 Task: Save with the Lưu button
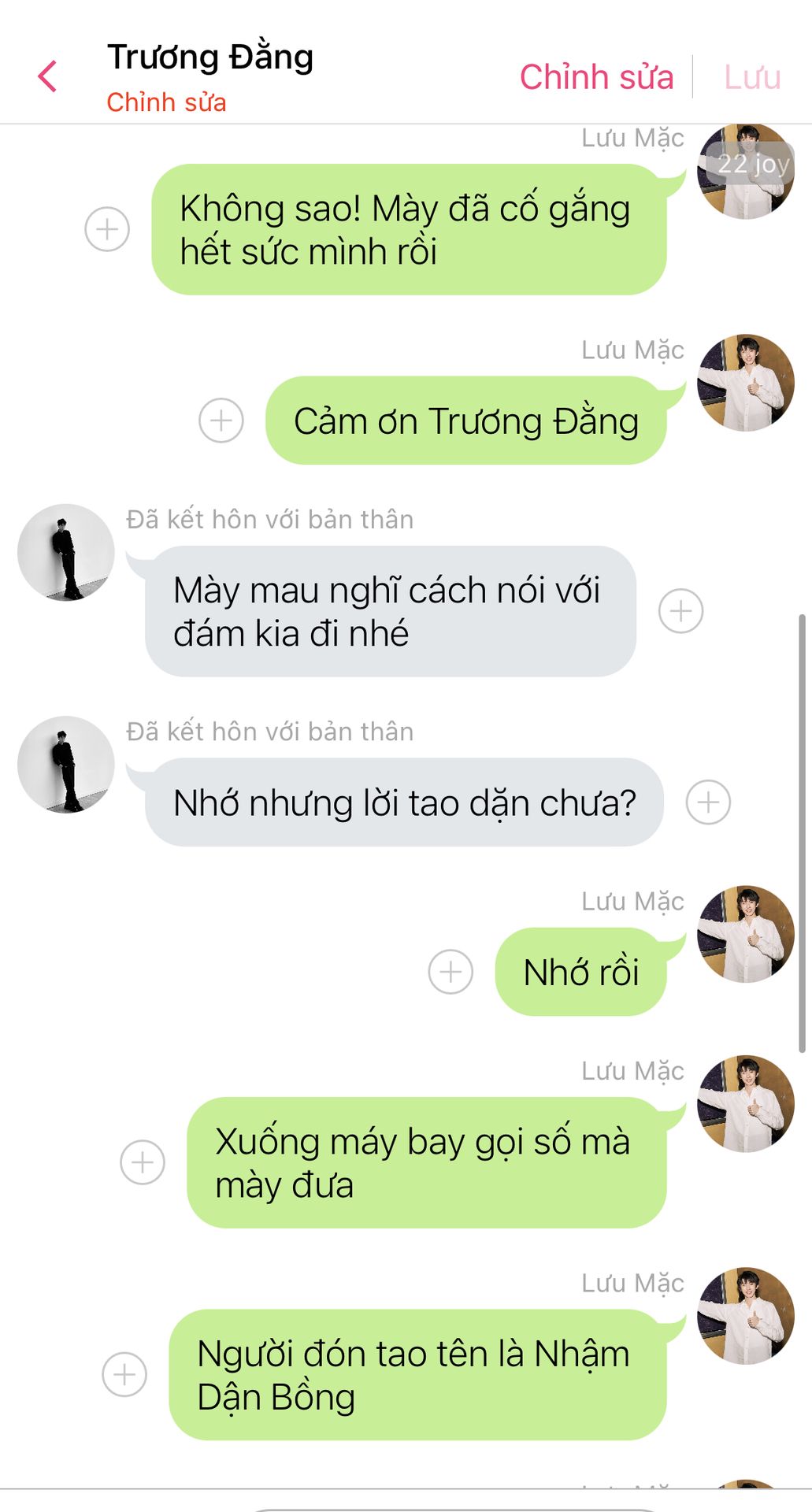click(752, 77)
